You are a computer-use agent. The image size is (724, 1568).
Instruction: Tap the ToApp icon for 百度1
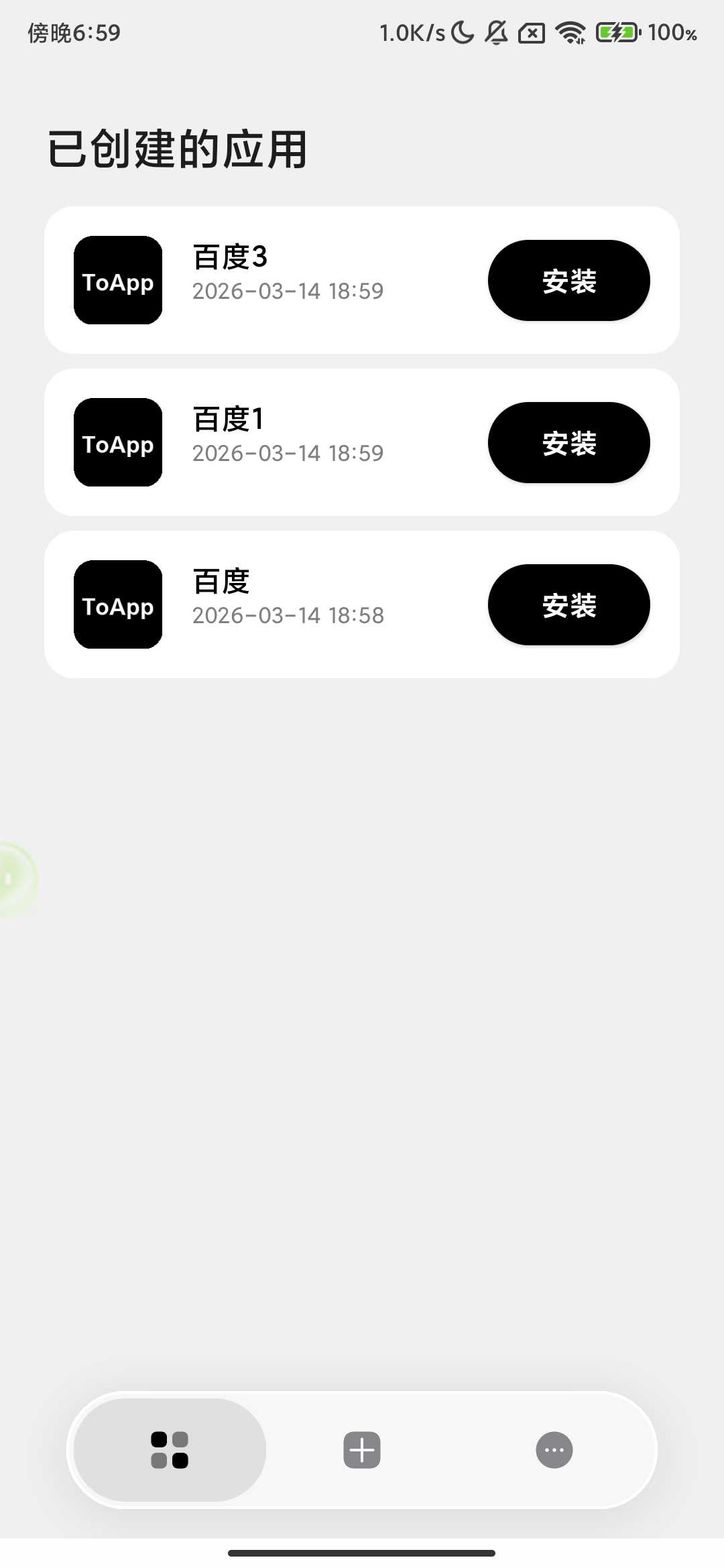117,442
